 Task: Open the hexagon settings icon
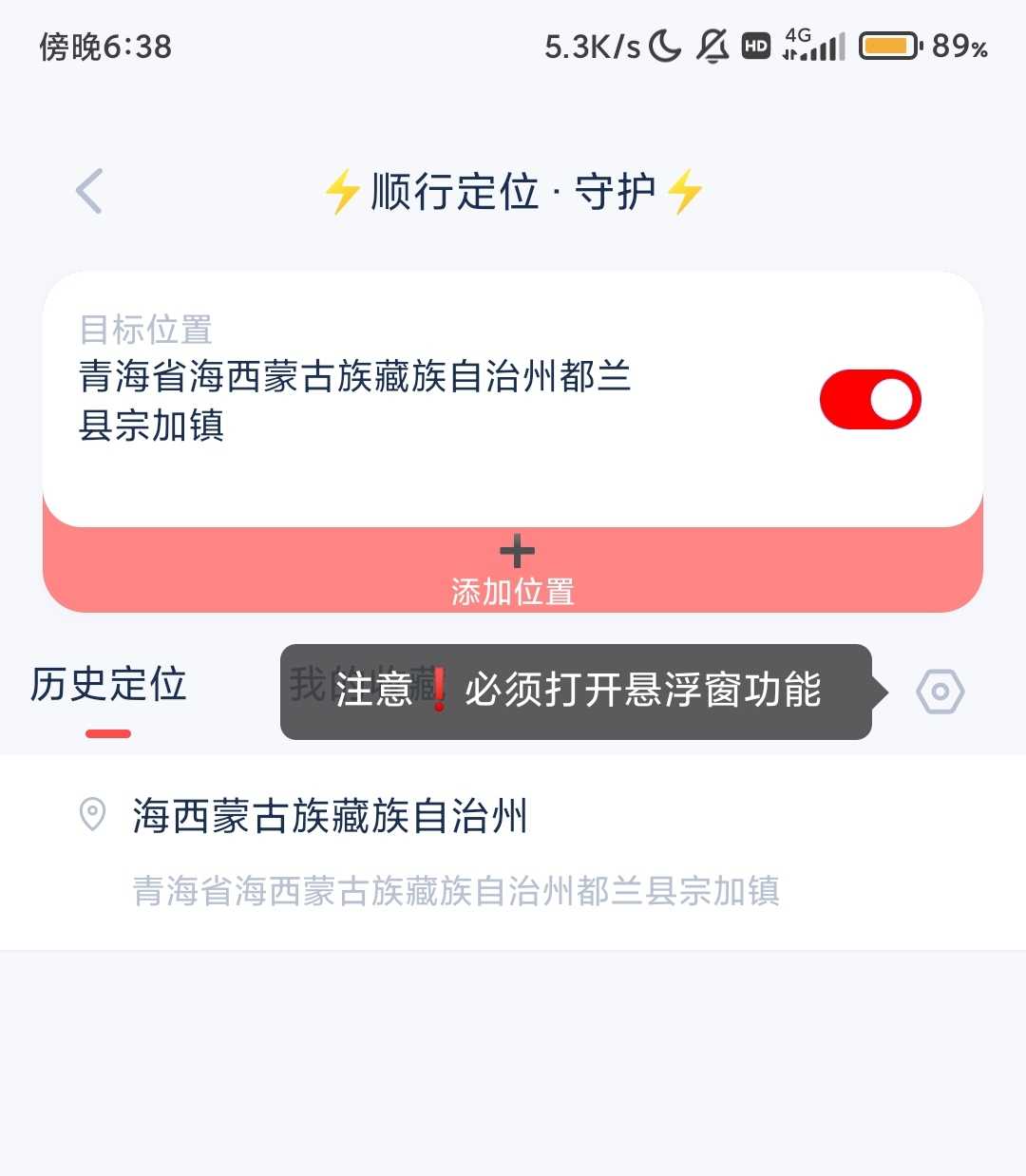pyautogui.click(x=940, y=692)
